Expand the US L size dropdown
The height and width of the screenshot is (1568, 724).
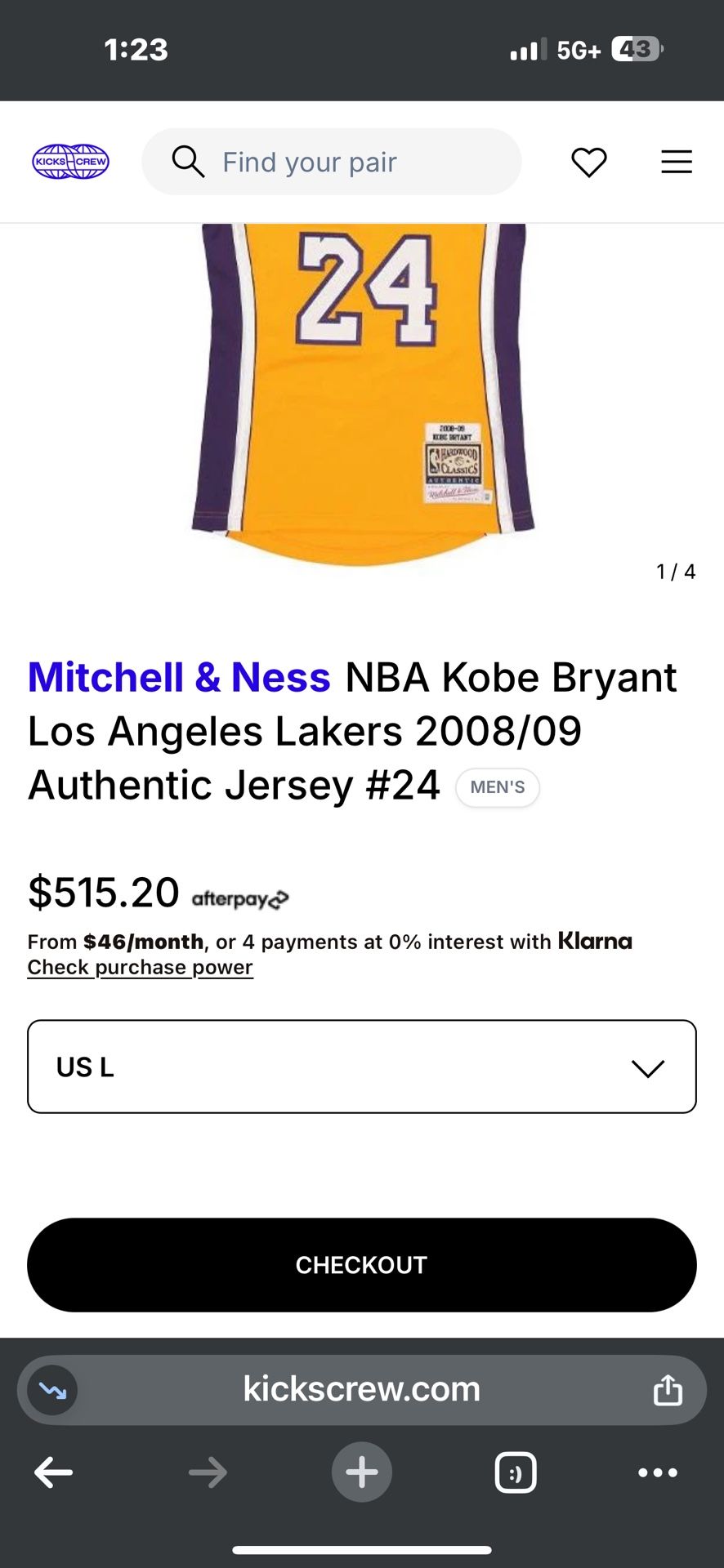pos(362,1067)
